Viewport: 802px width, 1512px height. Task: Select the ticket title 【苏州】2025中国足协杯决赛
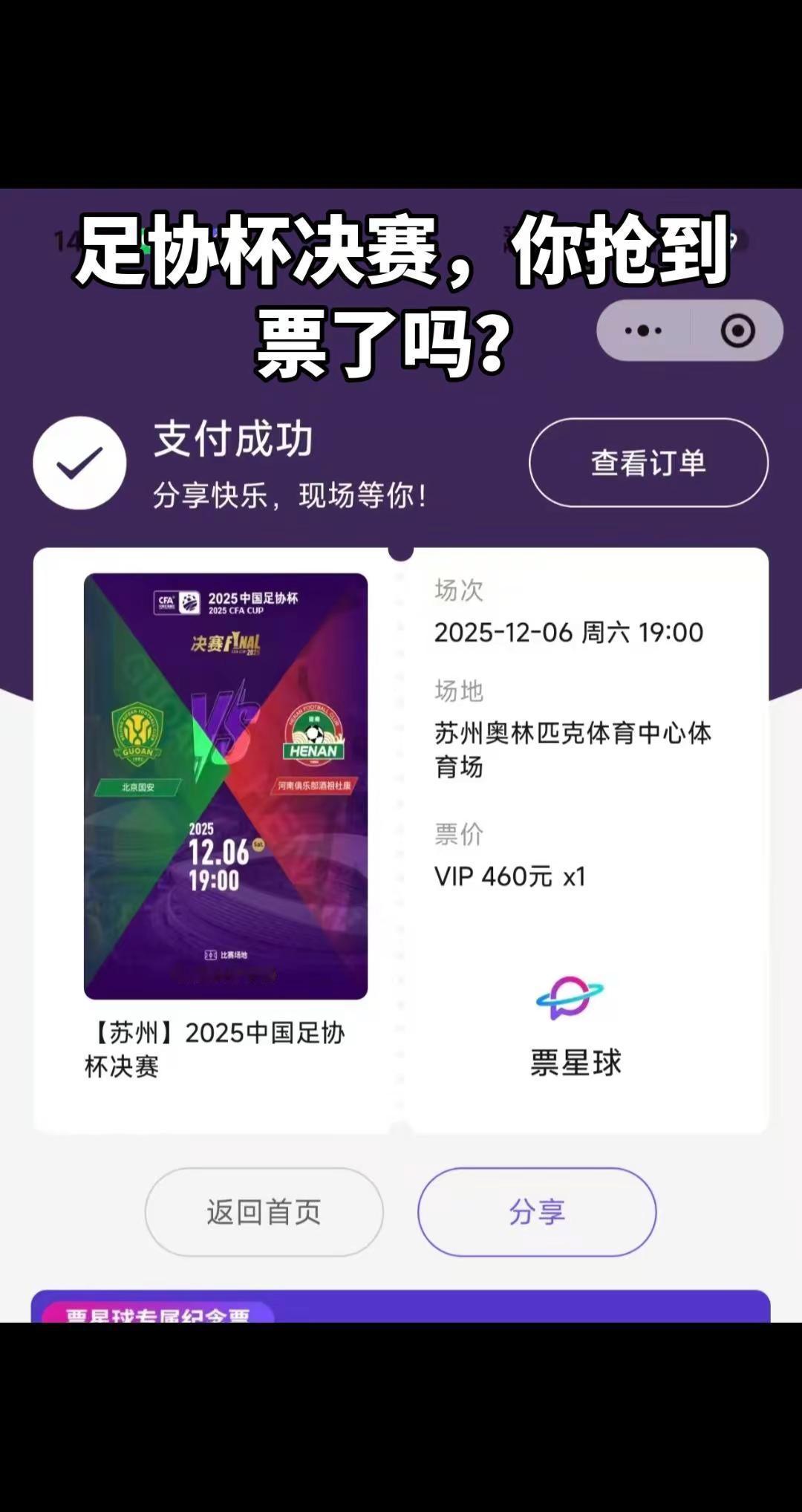[x=215, y=1047]
